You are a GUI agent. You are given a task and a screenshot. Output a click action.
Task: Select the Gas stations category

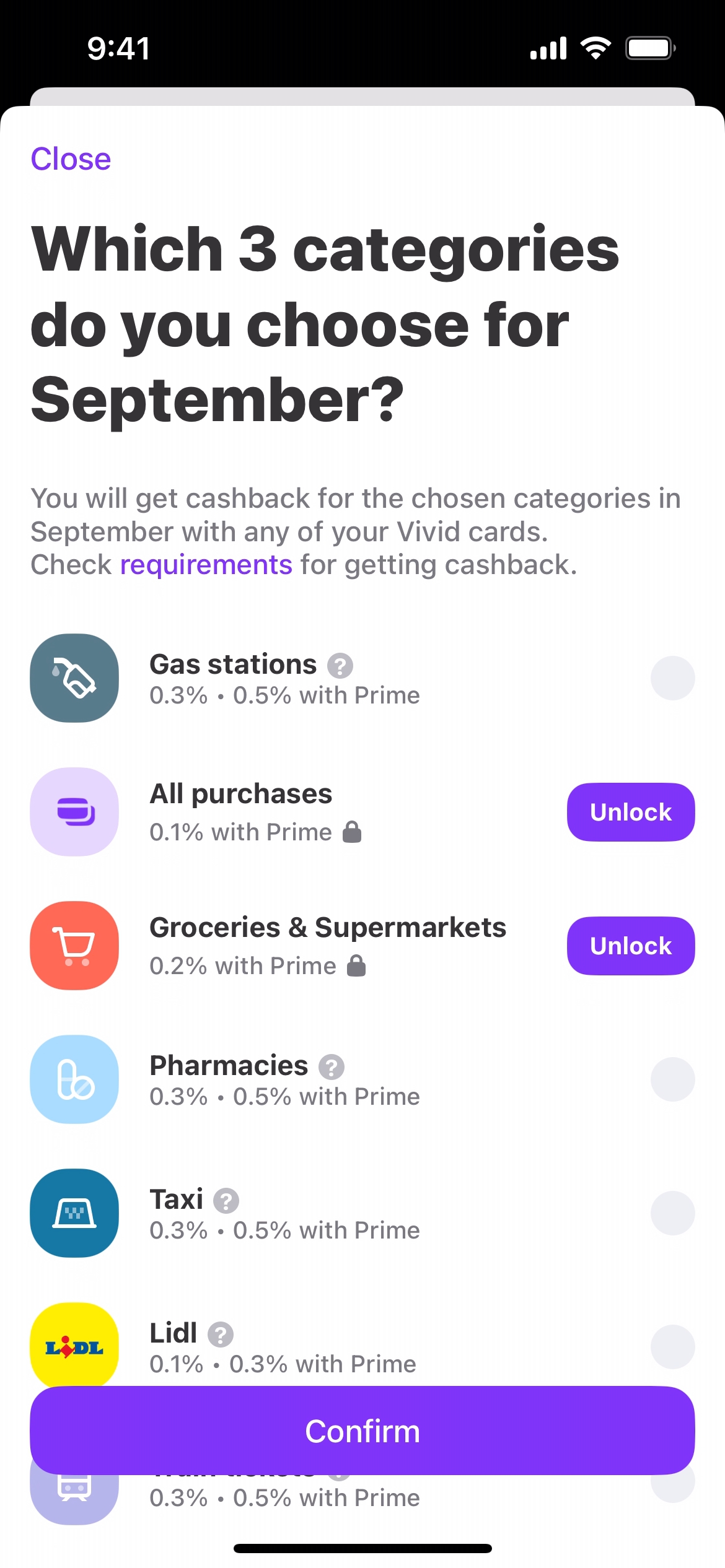click(672, 678)
